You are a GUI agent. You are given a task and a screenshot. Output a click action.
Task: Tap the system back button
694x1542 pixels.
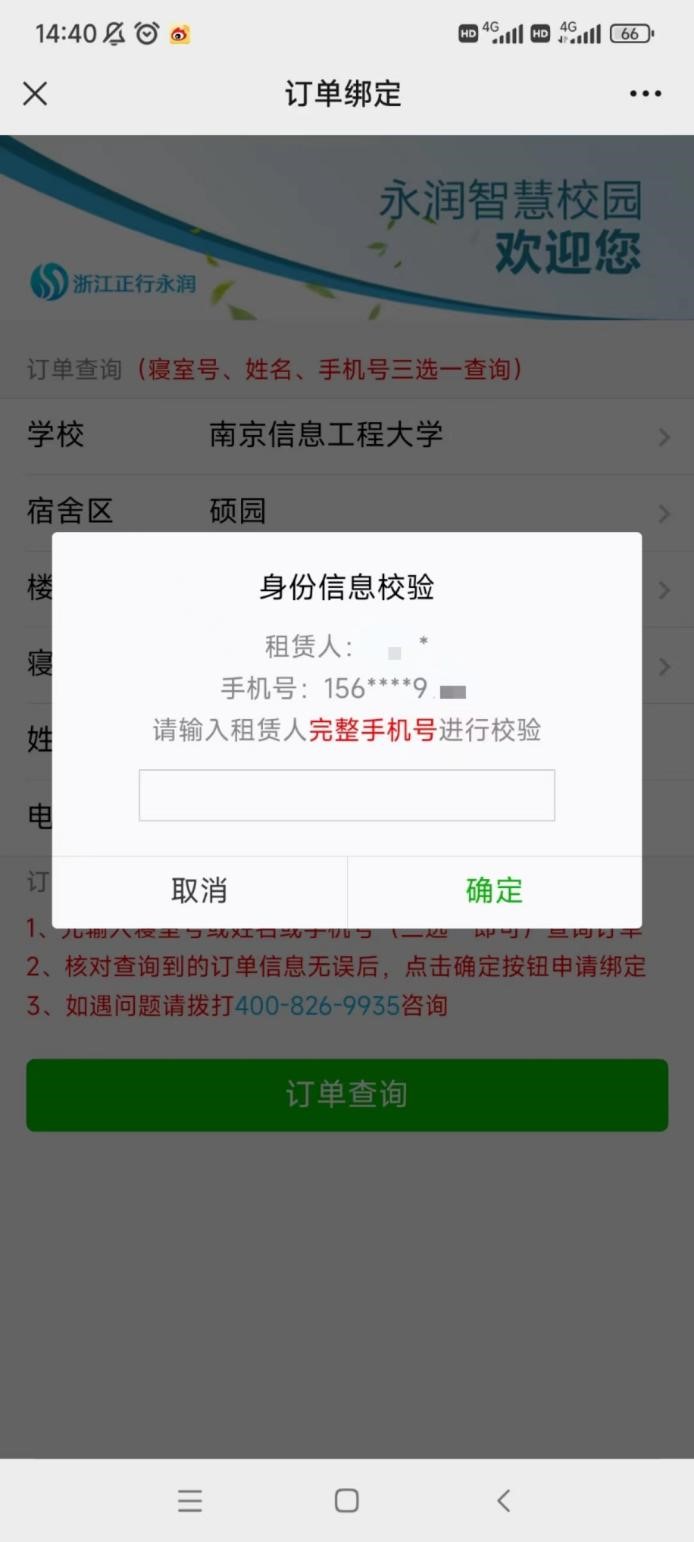(x=504, y=1500)
